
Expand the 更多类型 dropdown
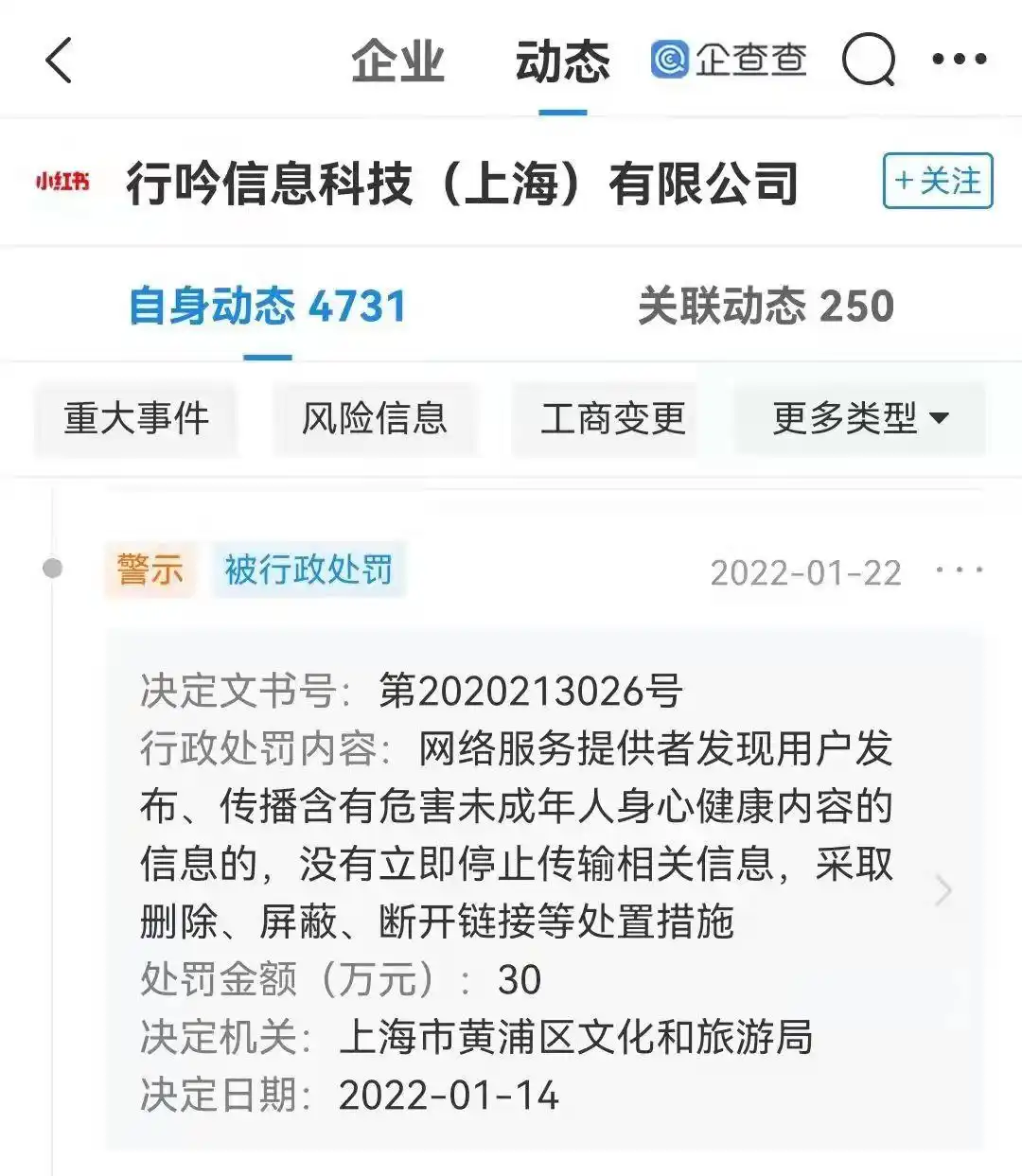pyautogui.click(x=859, y=418)
